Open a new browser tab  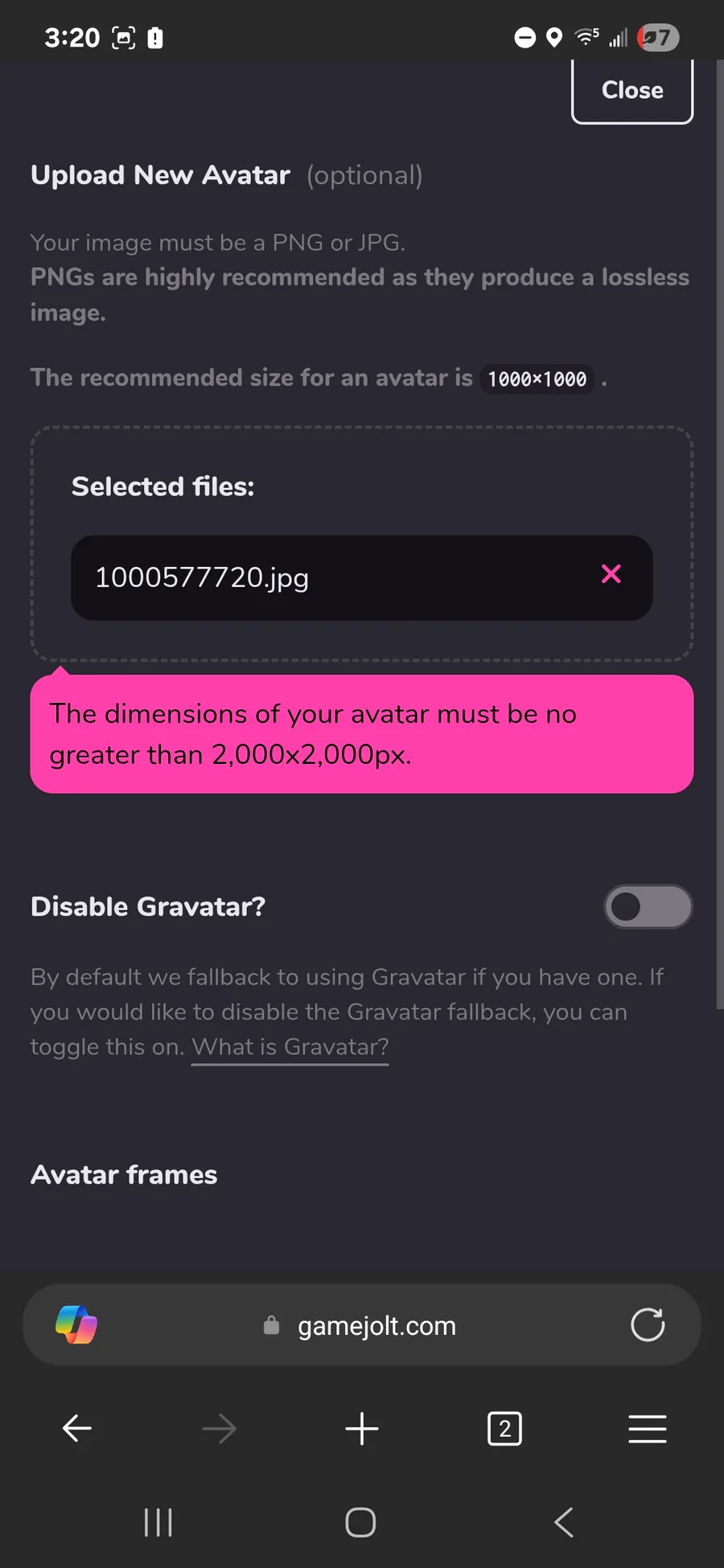pyautogui.click(x=362, y=1429)
